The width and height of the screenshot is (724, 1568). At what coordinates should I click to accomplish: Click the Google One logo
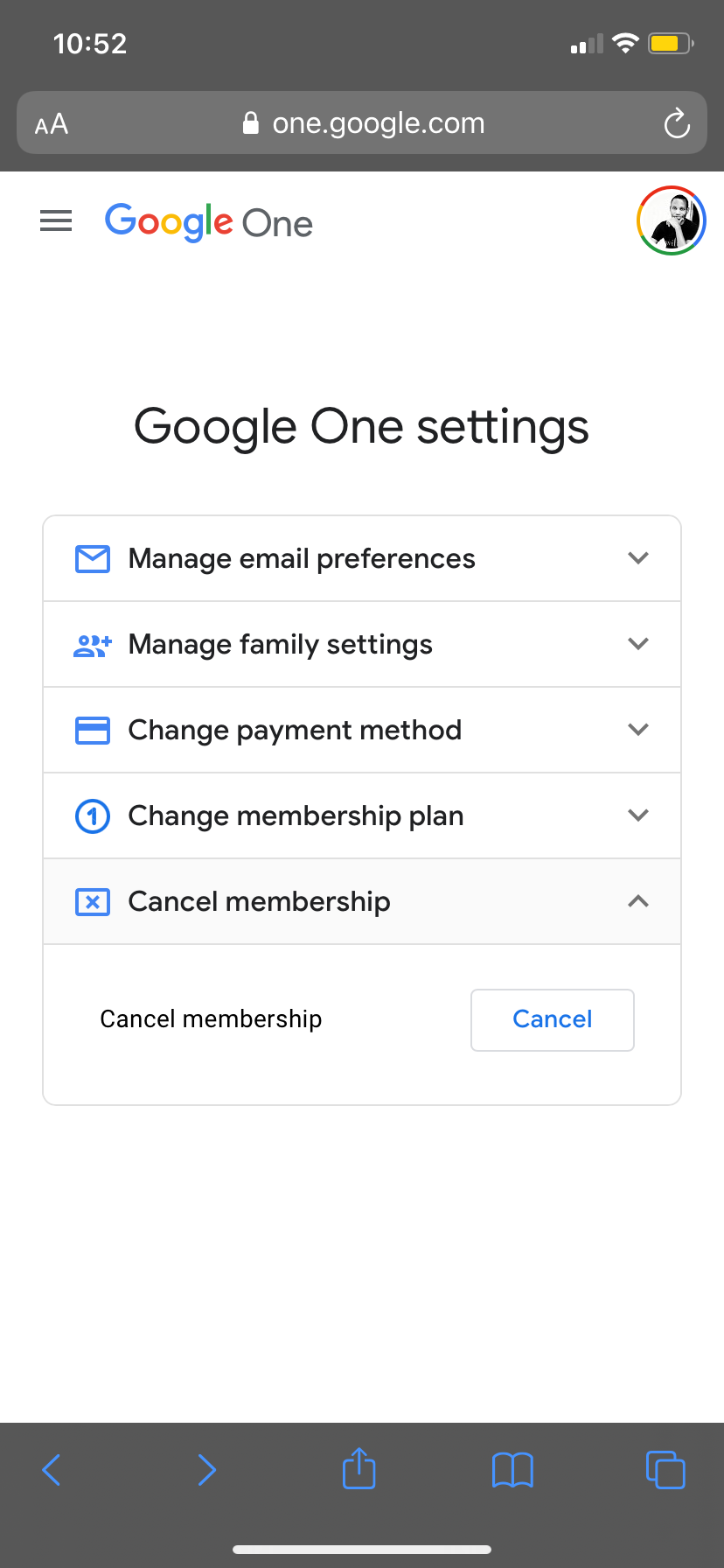[208, 222]
